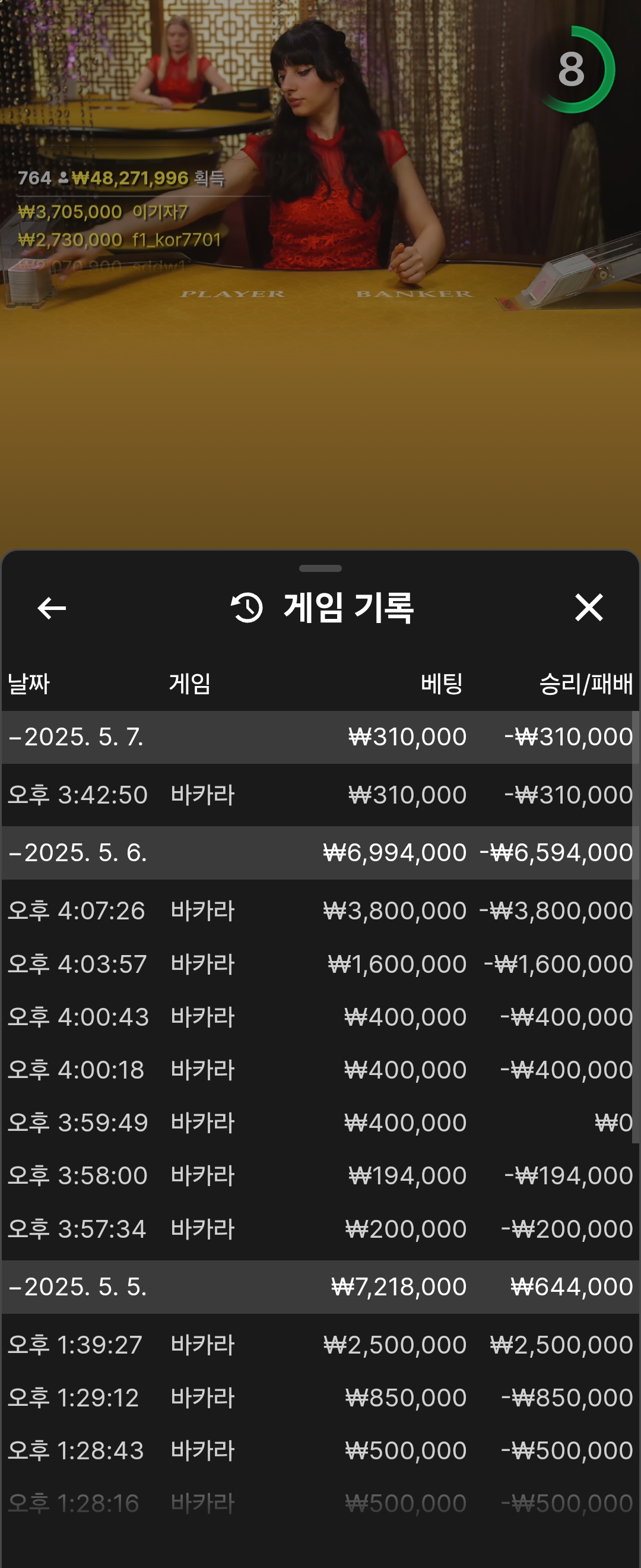The image size is (641, 1568).
Task: Open the 오후 1:29:12 ₩850,000 record
Action: pyautogui.click(x=320, y=1398)
